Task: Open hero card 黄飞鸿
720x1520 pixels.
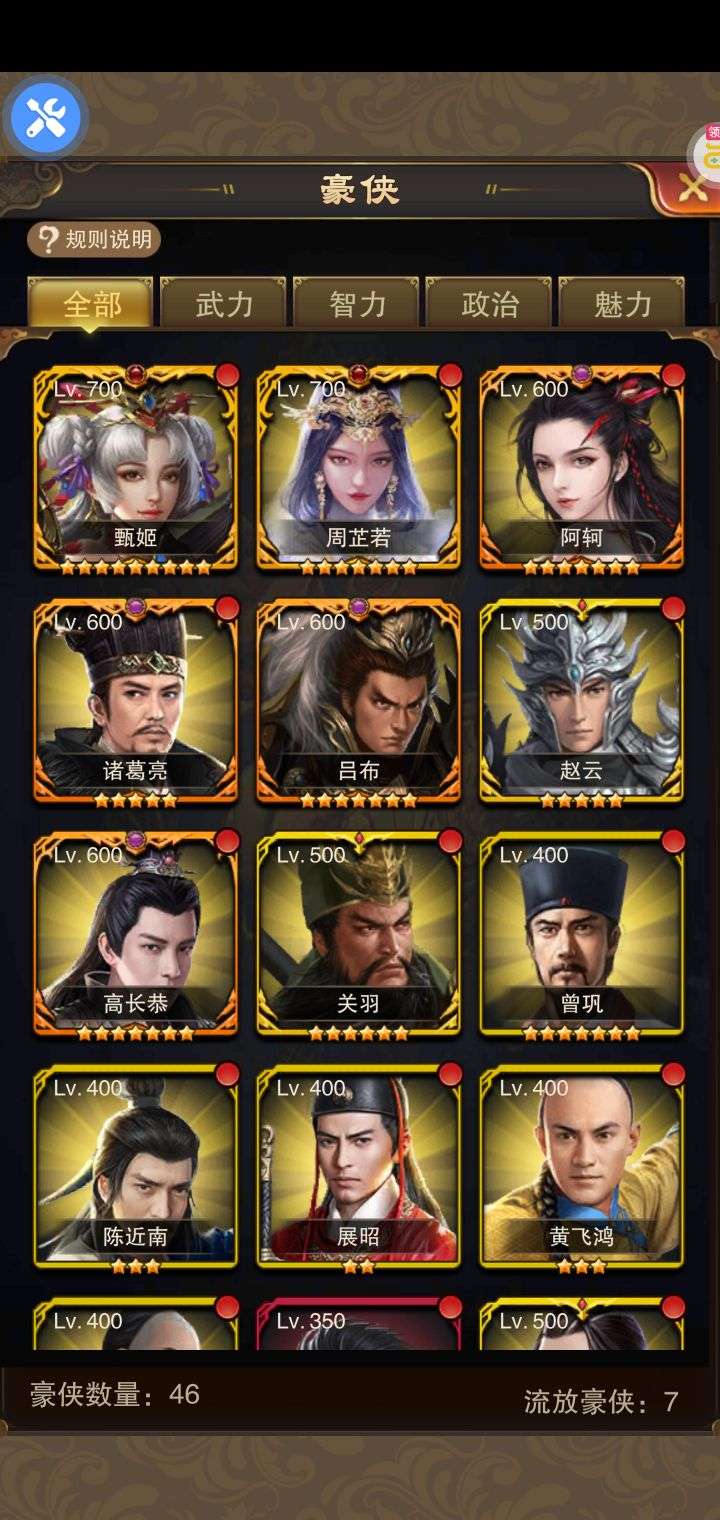Action: [582, 1167]
